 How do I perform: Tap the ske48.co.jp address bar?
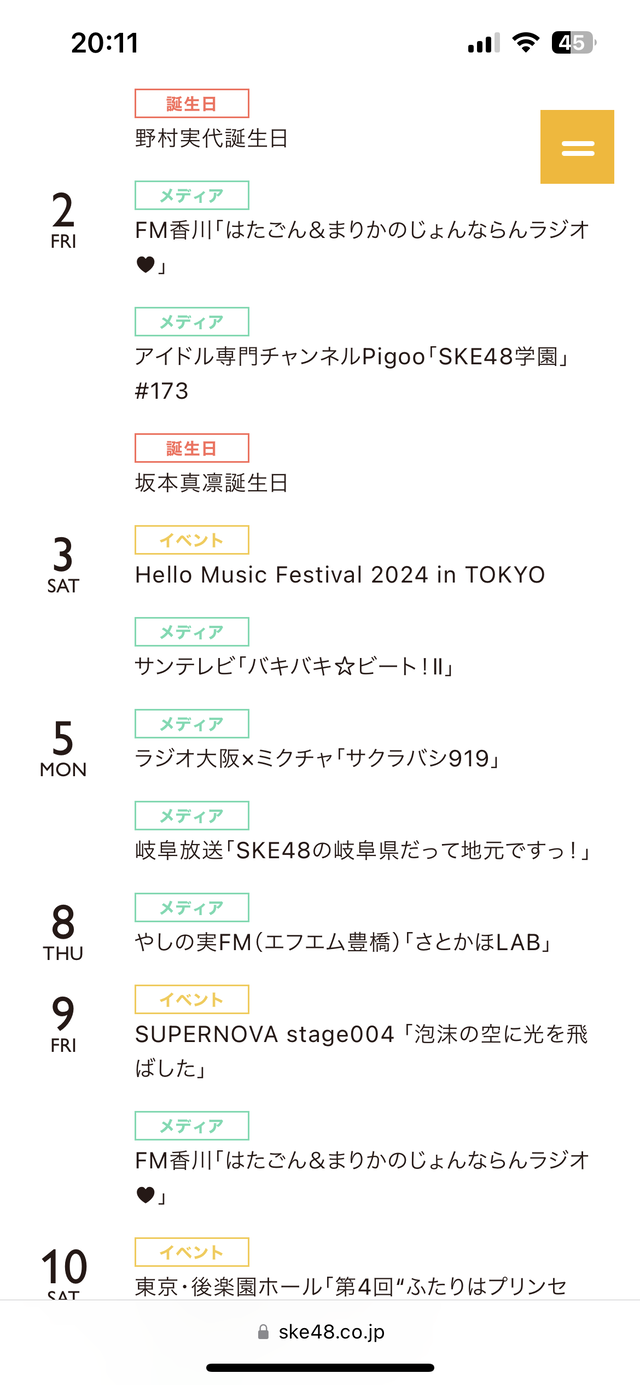[320, 1332]
